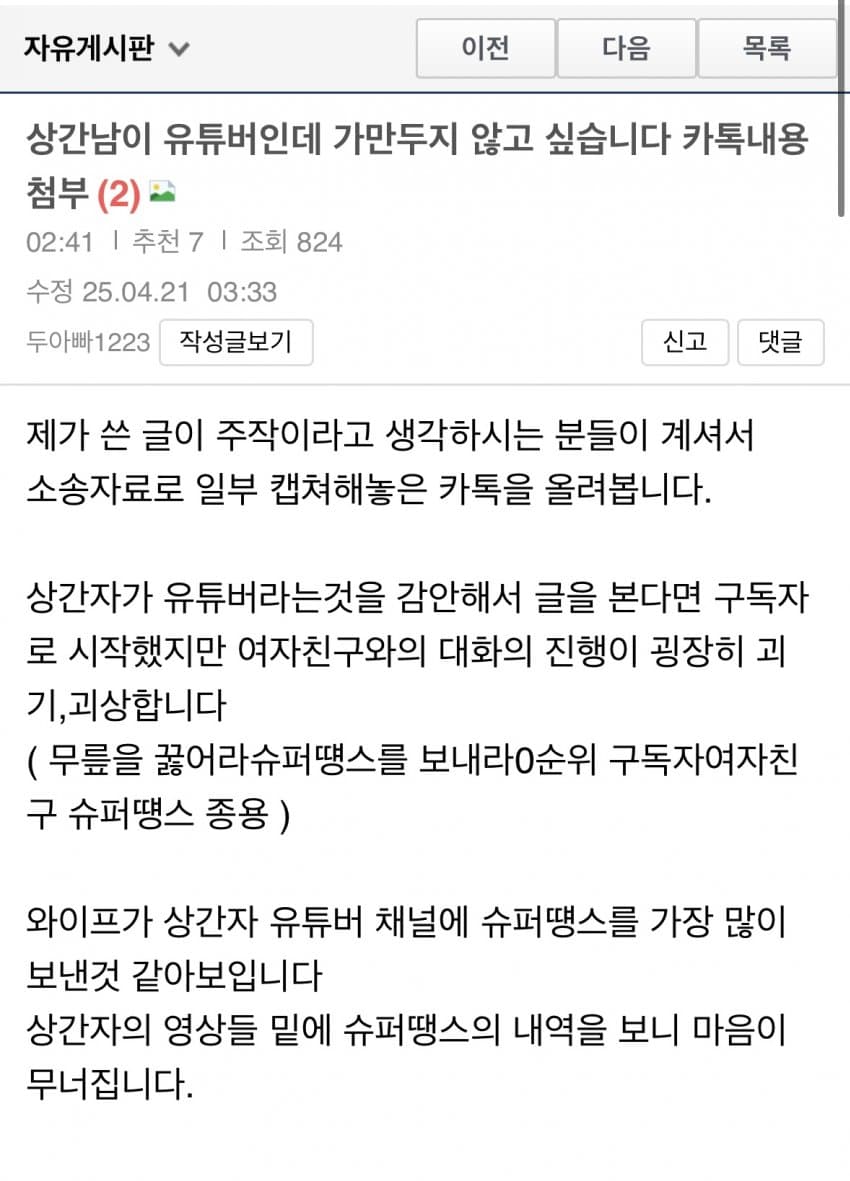Screen dimensions: 850x1181
Task: Go to the previous post with 이전
Action: (x=486, y=47)
